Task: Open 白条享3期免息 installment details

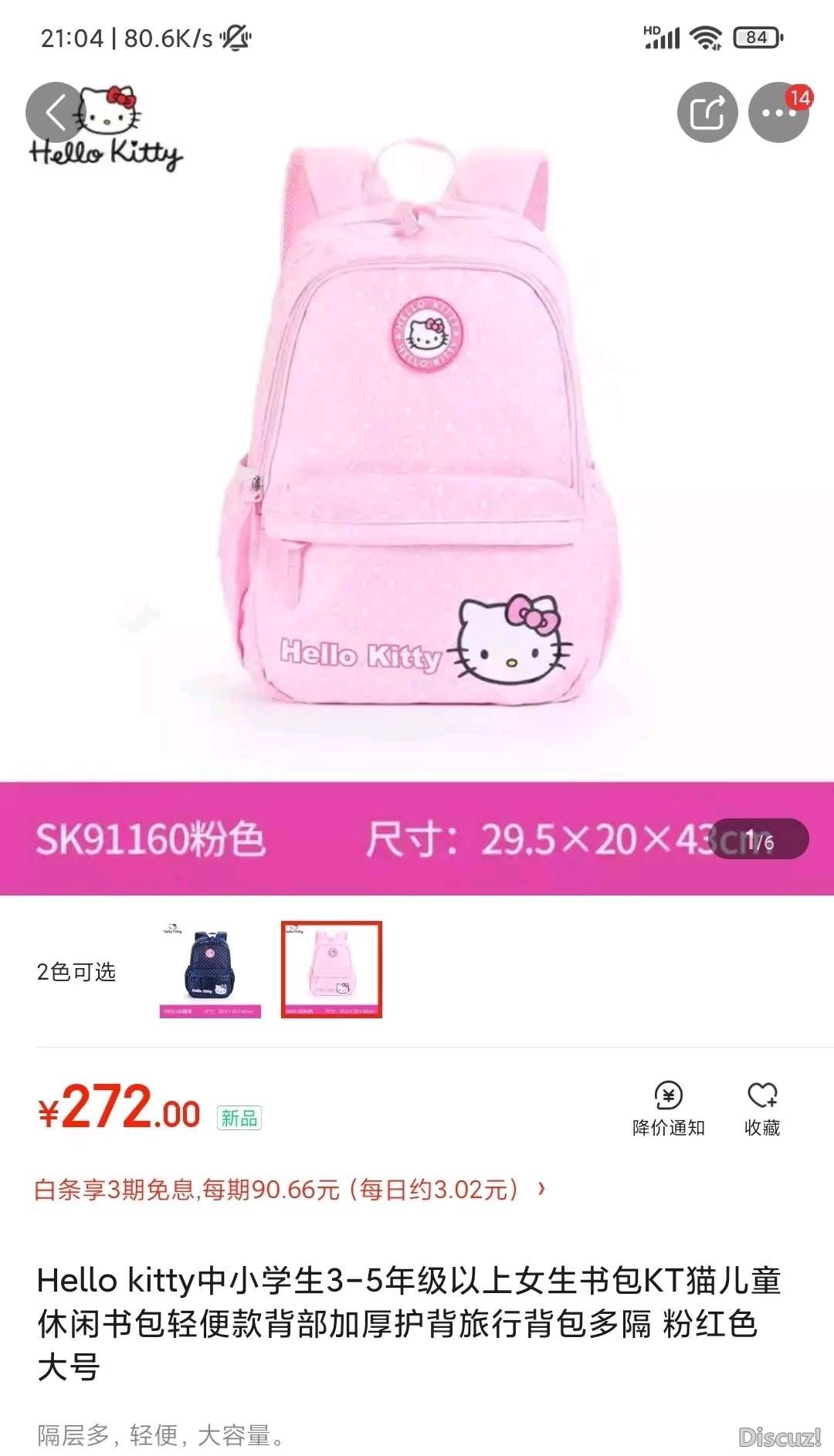Action: coord(290,1190)
